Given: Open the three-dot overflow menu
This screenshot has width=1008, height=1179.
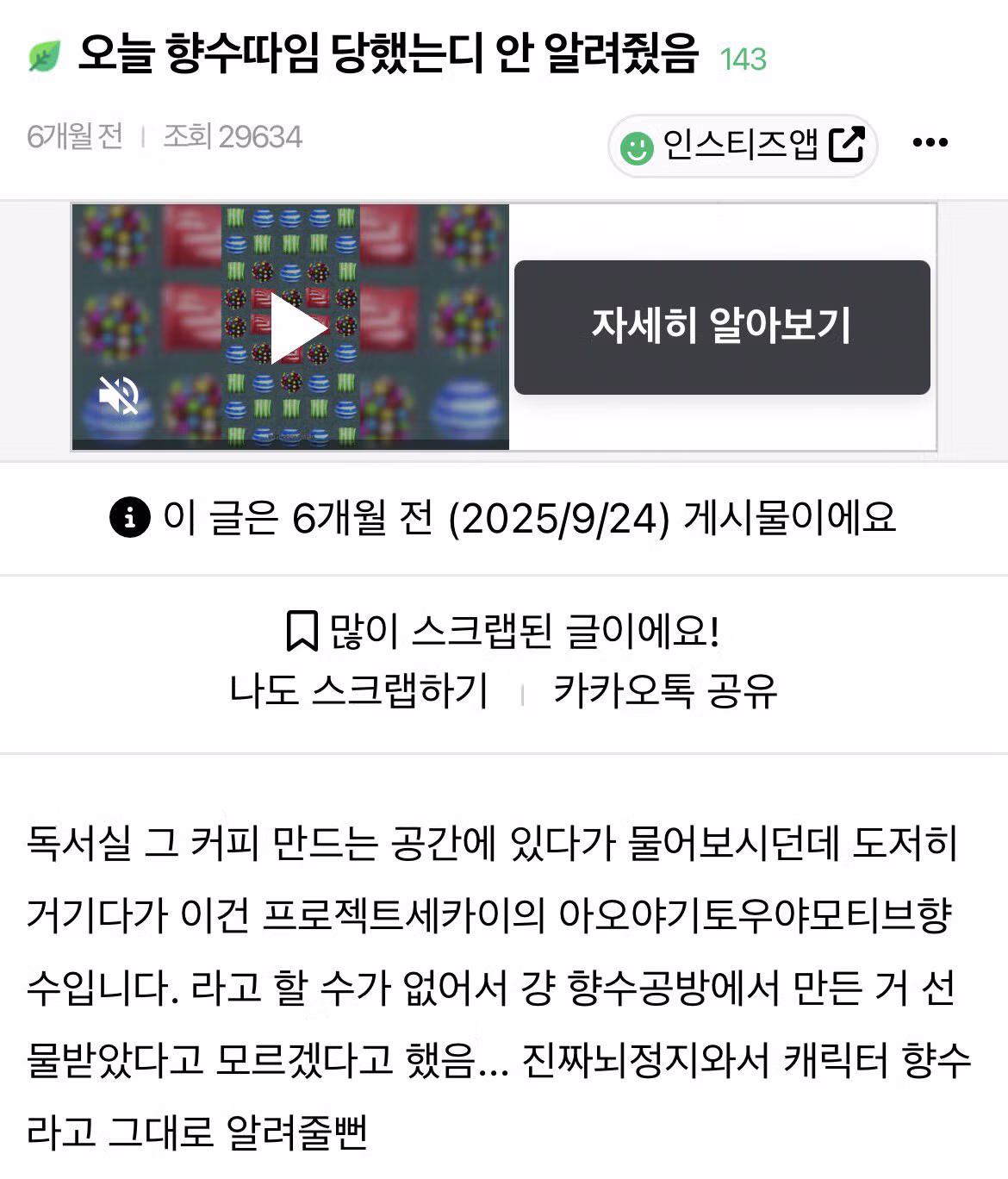Looking at the screenshot, I should point(930,142).
